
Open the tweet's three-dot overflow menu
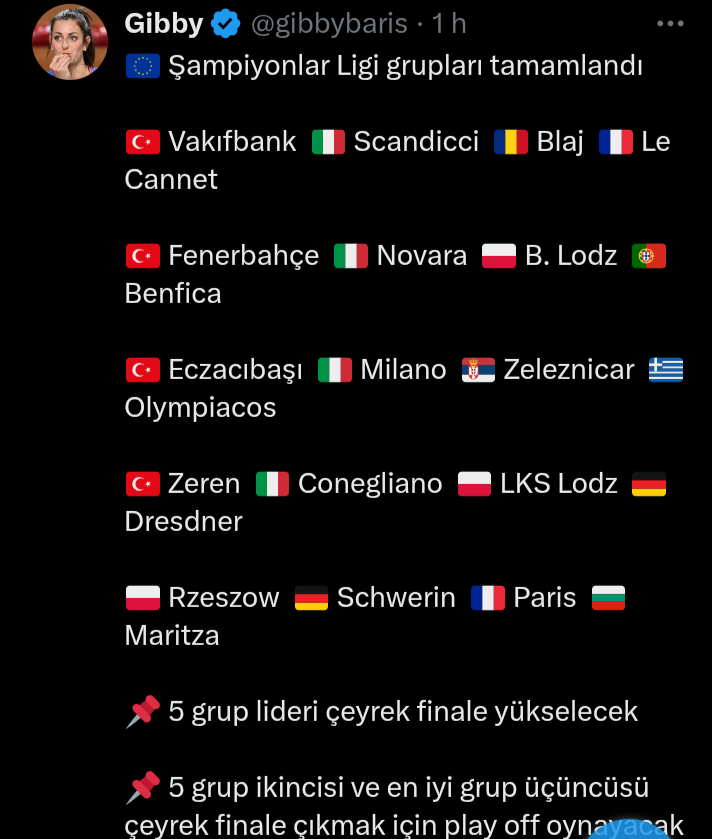tap(670, 23)
